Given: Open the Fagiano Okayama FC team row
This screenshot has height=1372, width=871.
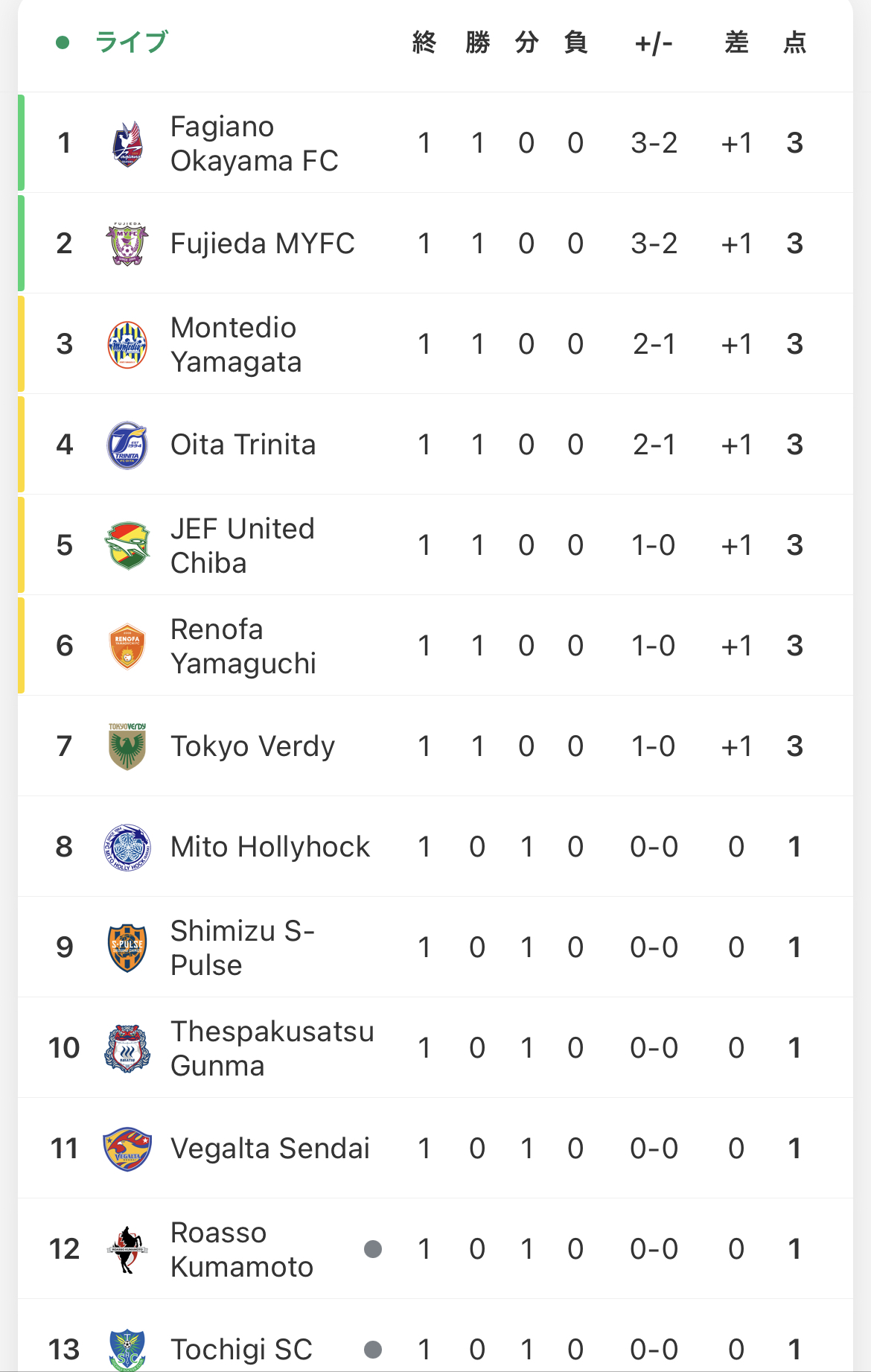Looking at the screenshot, I should pyautogui.click(x=254, y=143).
